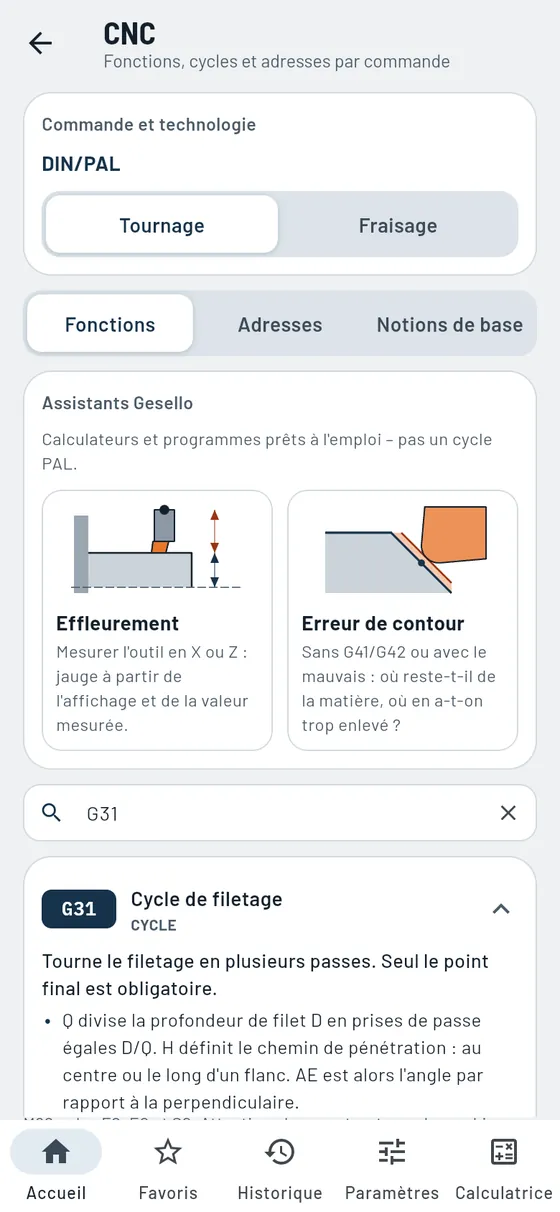Screen dimensions: 560x1212
Task: Open Paramètres in the bottom bar
Action: tap(392, 1166)
